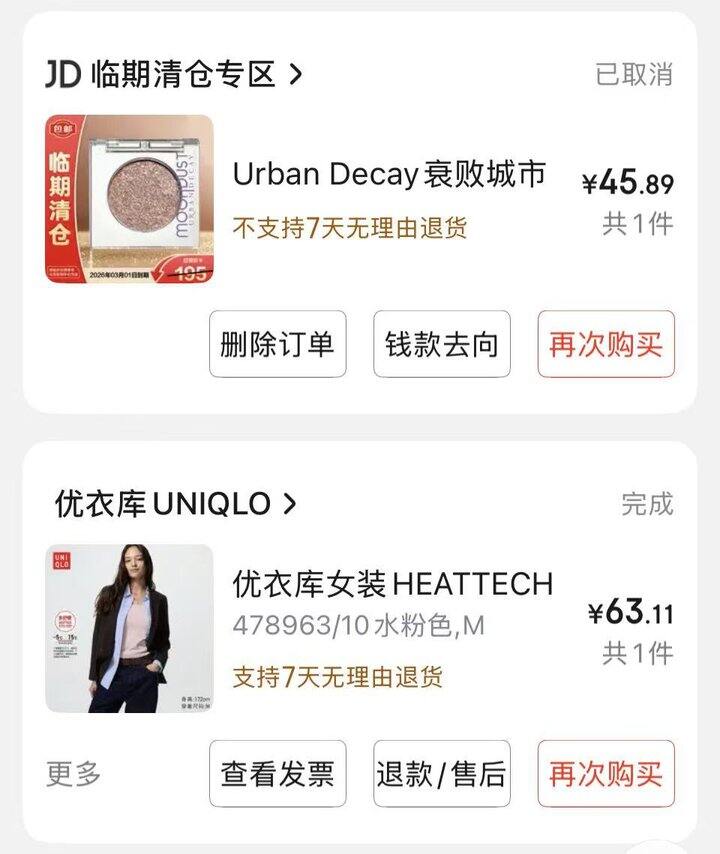720x854 pixels.
Task: Open the JD 临期清仓专区 store page
Action: tap(173, 74)
